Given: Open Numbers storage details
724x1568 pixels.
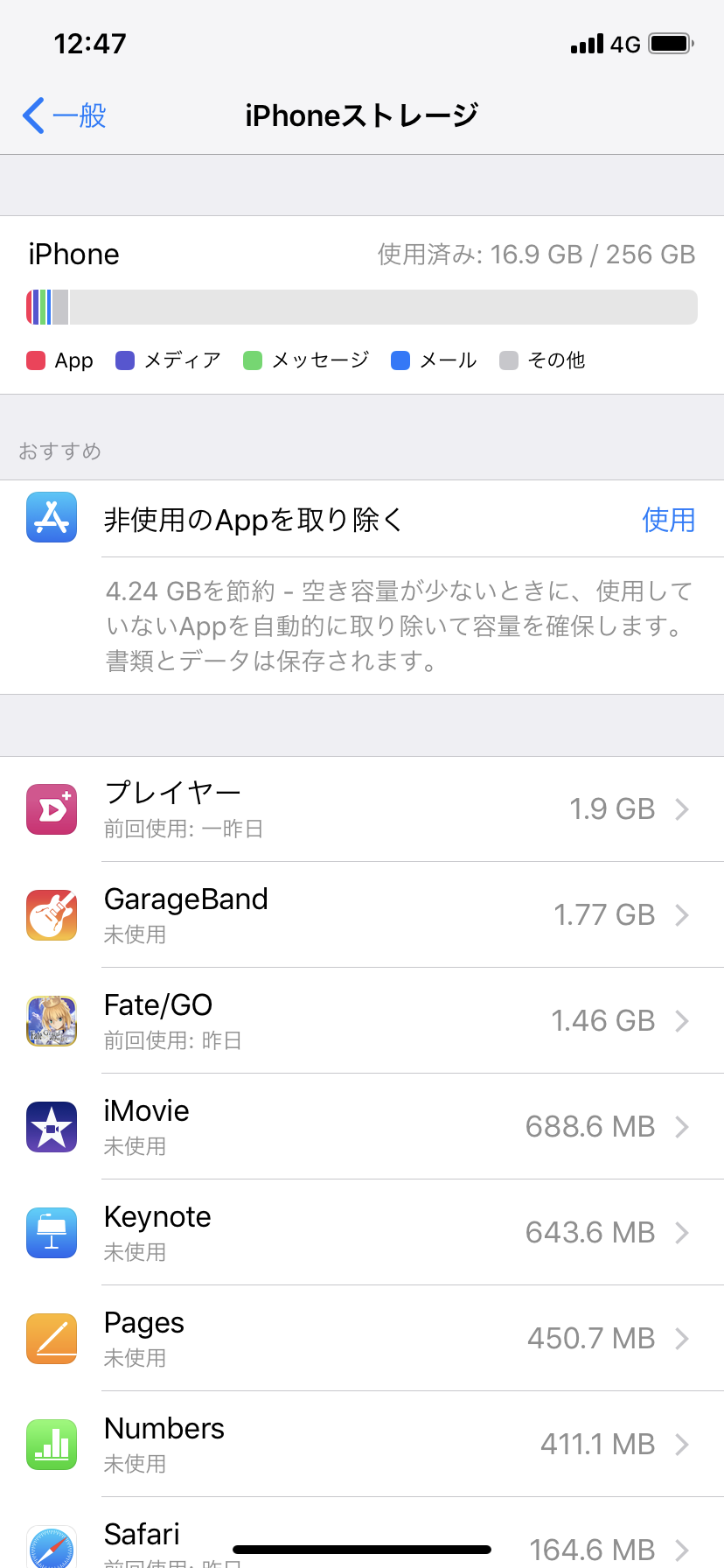Looking at the screenshot, I should coord(362,1445).
